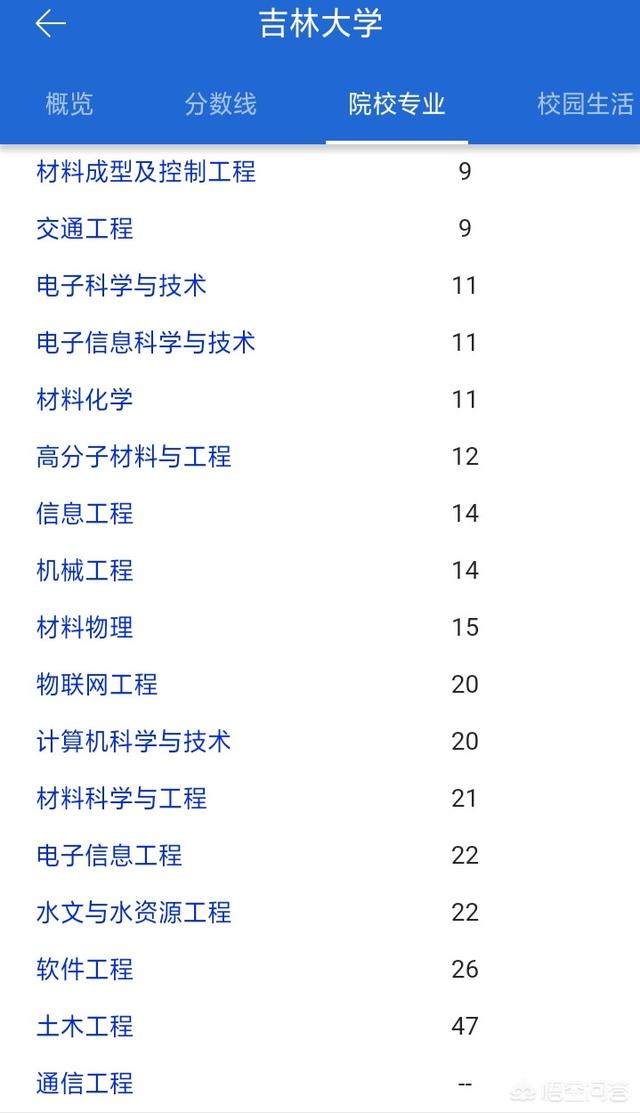Image resolution: width=640 pixels, height=1113 pixels.
Task: Open the 材料成型及控制工程 major
Action: point(146,172)
